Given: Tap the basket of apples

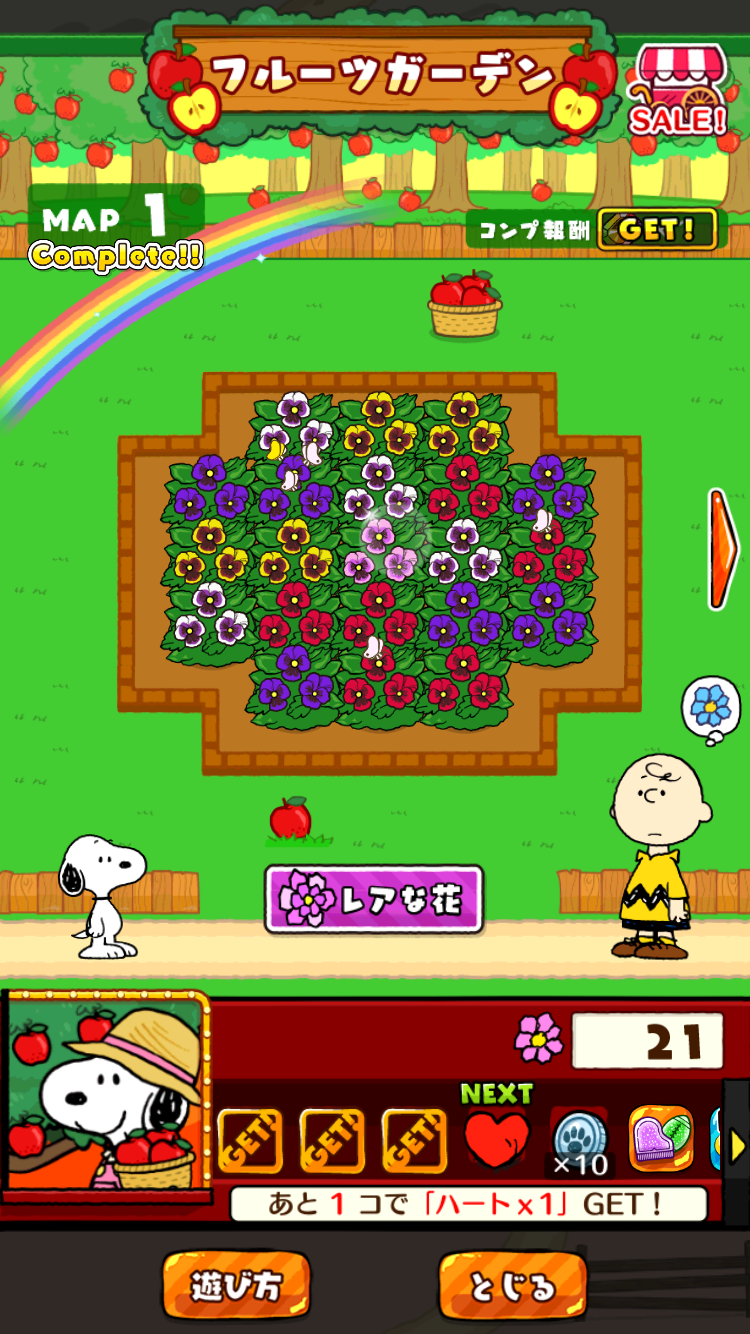Looking at the screenshot, I should pos(464,305).
